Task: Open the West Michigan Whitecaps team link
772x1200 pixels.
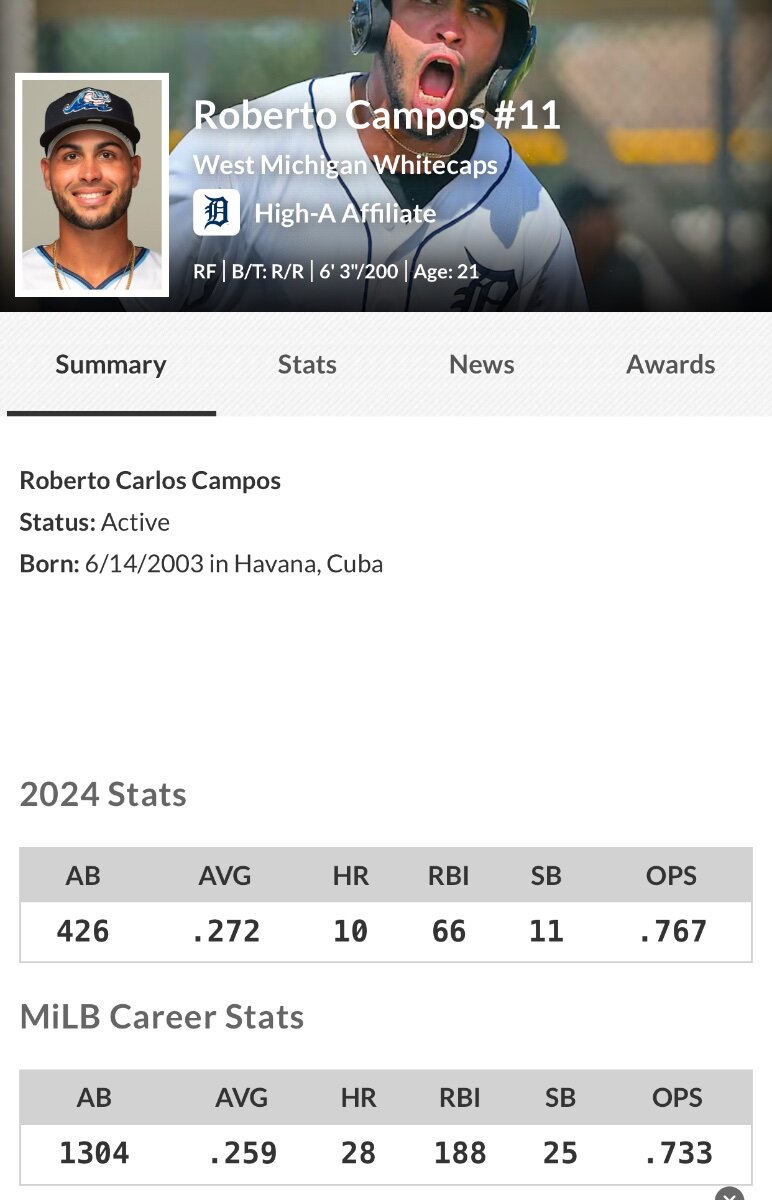Action: [x=345, y=165]
